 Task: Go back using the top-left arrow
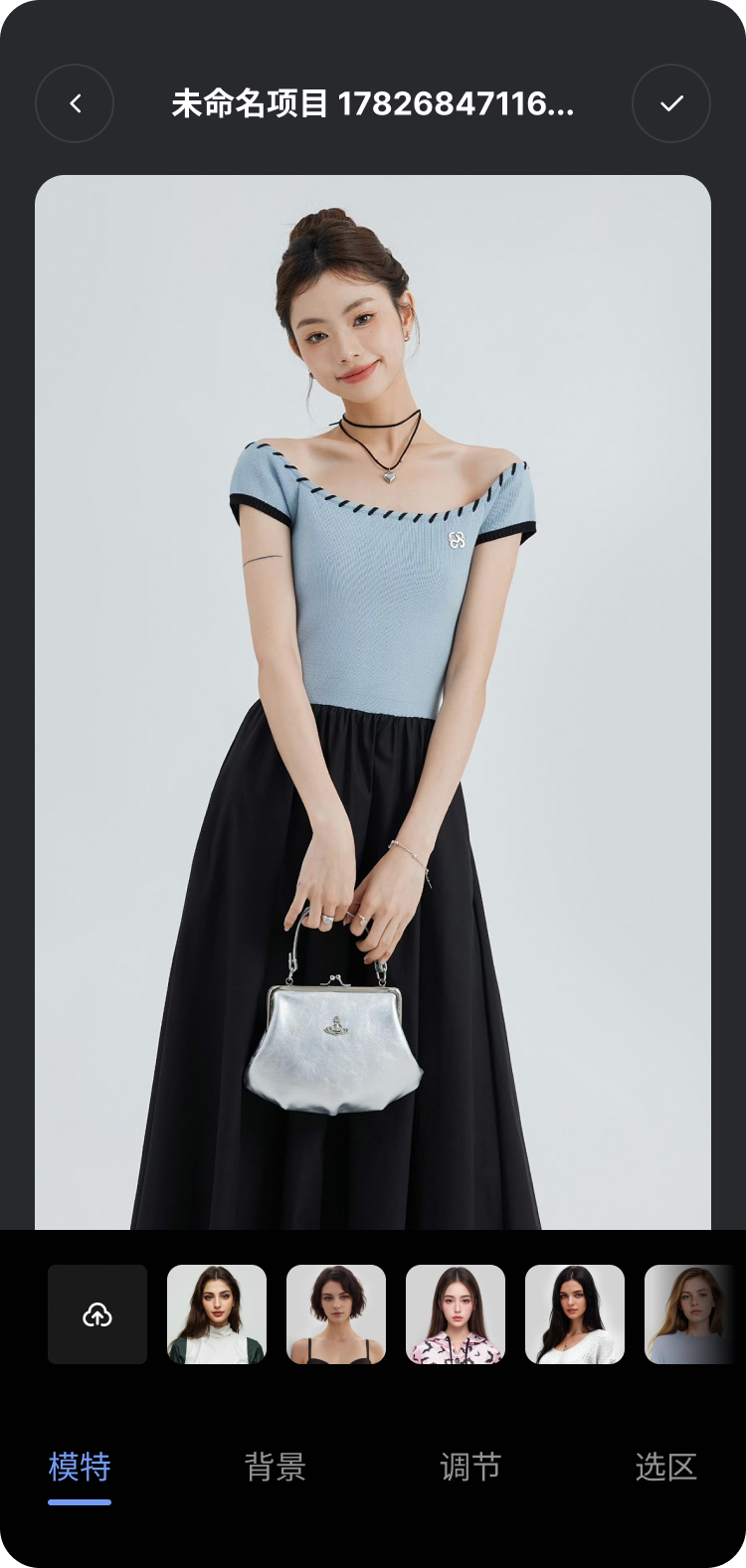(x=75, y=103)
